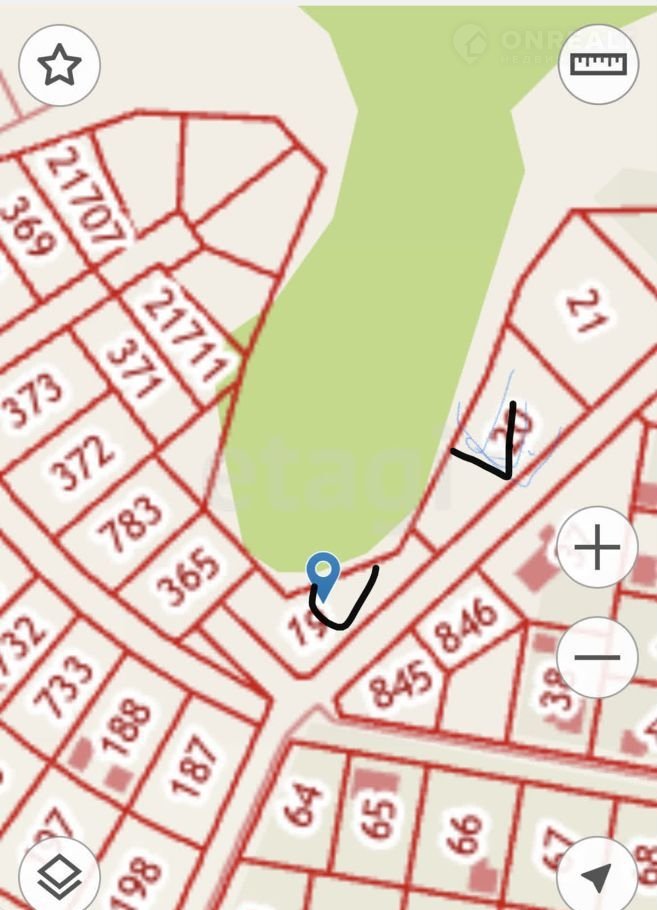Image resolution: width=657 pixels, height=910 pixels.
Task: Zoom in with the plus button
Action: [597, 548]
